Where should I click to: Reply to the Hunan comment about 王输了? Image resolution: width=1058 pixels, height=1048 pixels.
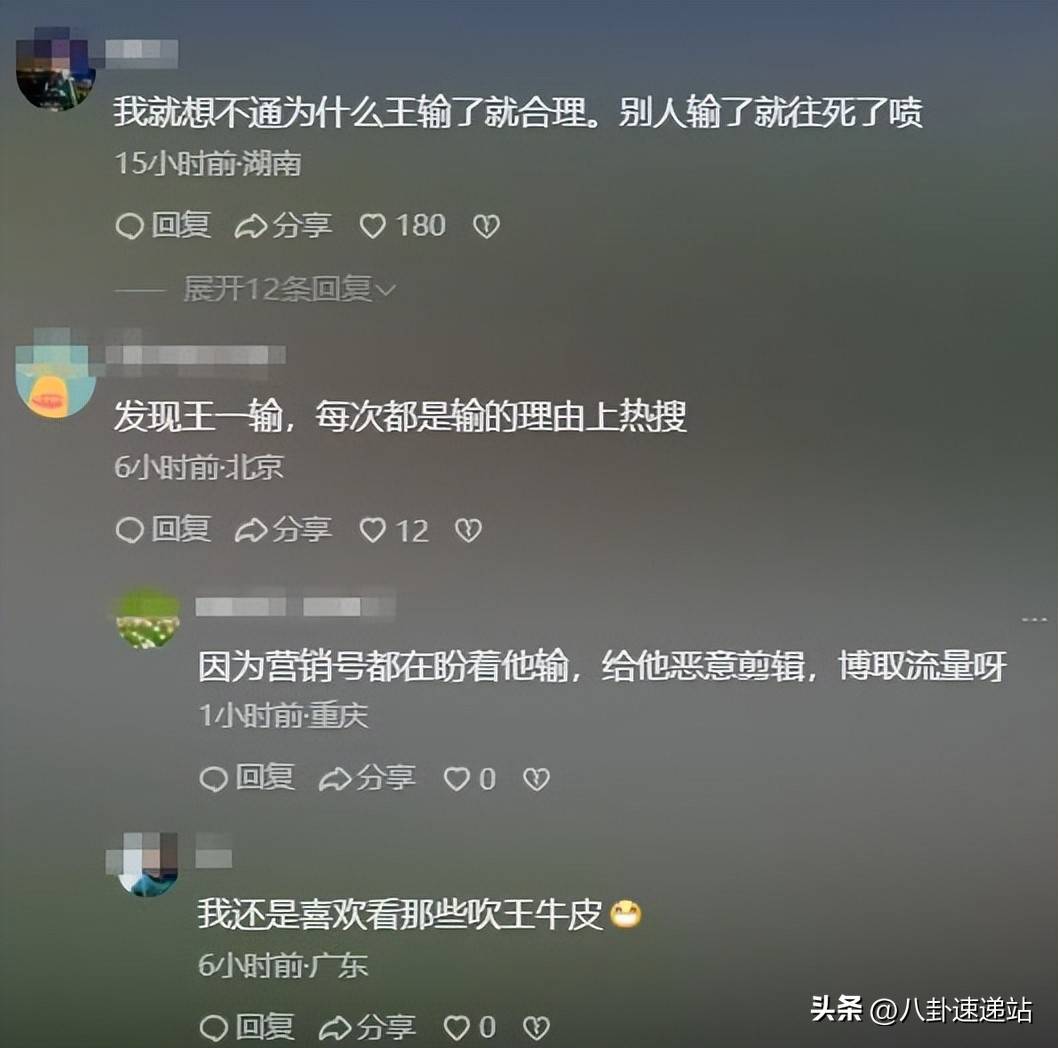(x=164, y=226)
